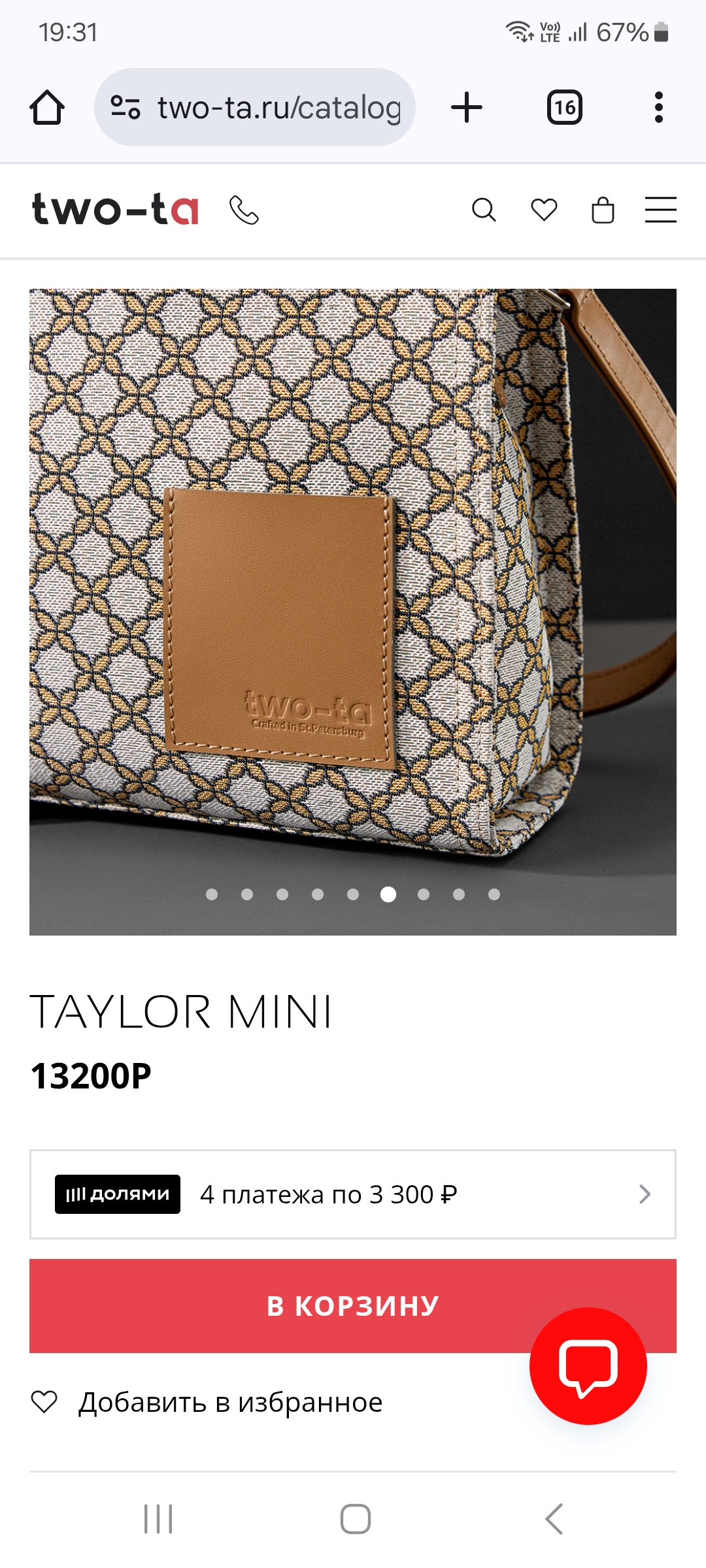
Task: Open the tab switcher showing 16 tabs
Action: pos(564,107)
